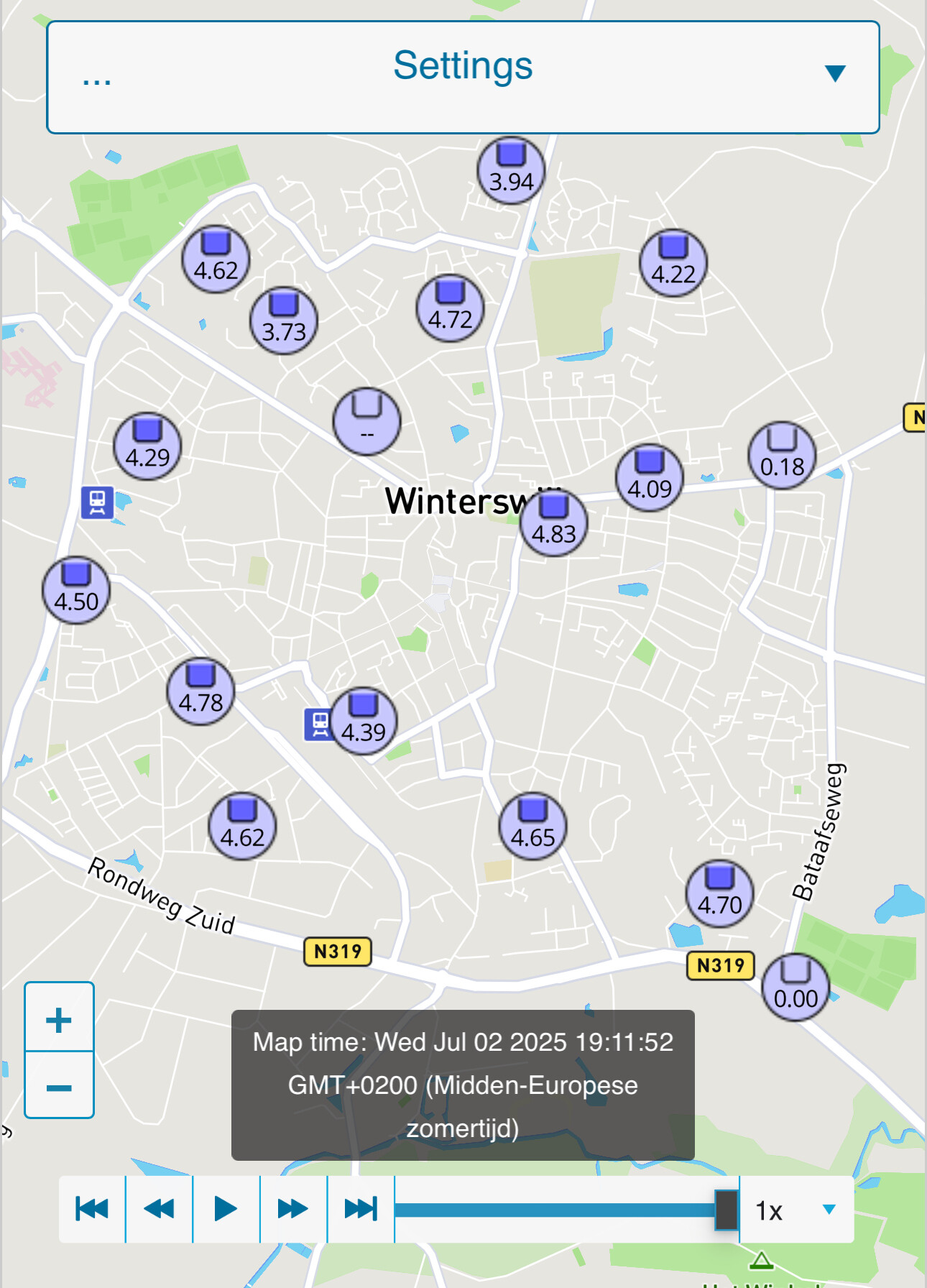Open the marker with value 3.73

tap(284, 321)
